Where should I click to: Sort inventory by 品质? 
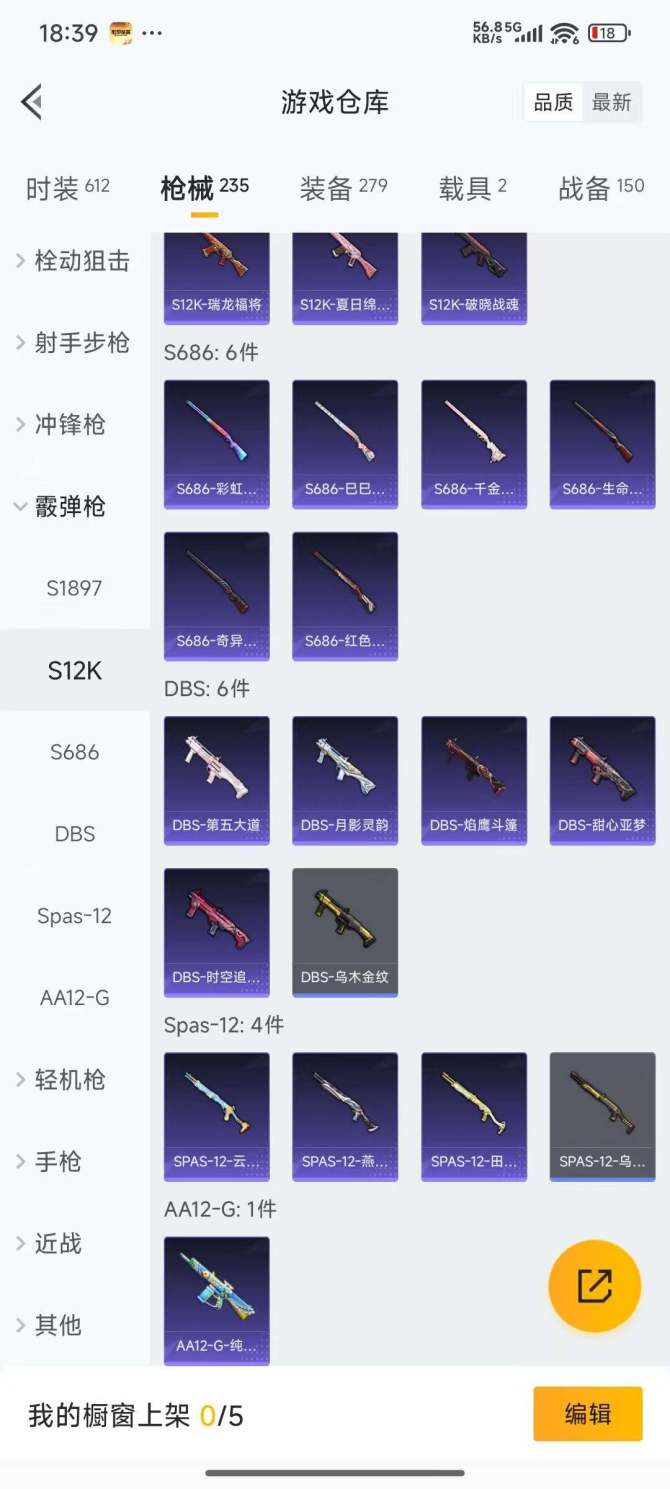tap(553, 102)
